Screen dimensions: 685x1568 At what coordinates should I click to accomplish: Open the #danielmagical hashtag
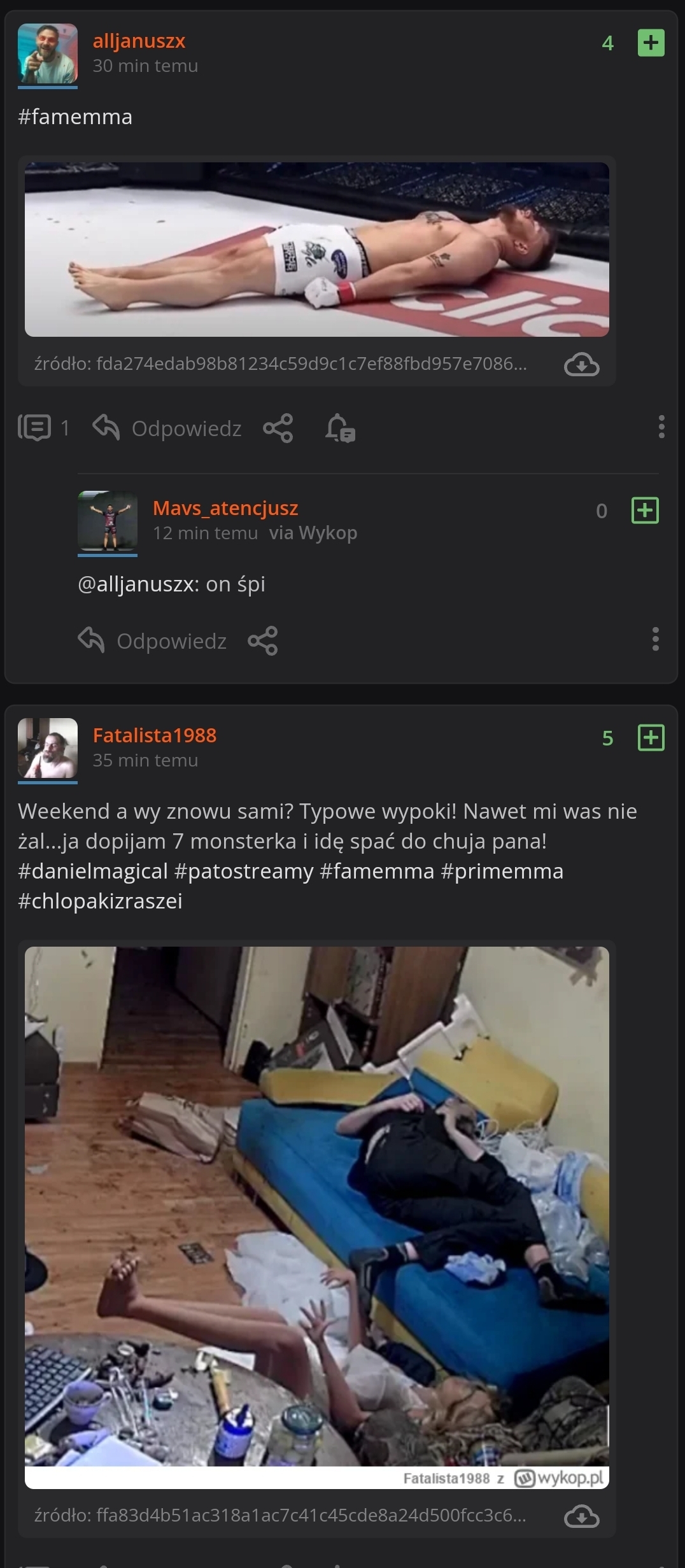pos(93,871)
